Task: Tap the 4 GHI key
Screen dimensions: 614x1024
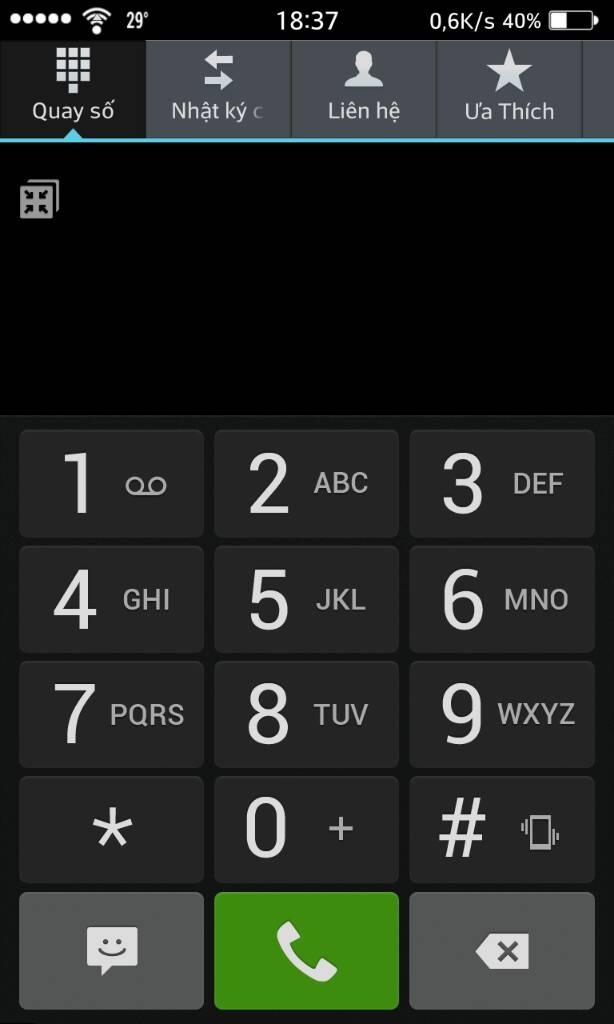Action: point(111,599)
